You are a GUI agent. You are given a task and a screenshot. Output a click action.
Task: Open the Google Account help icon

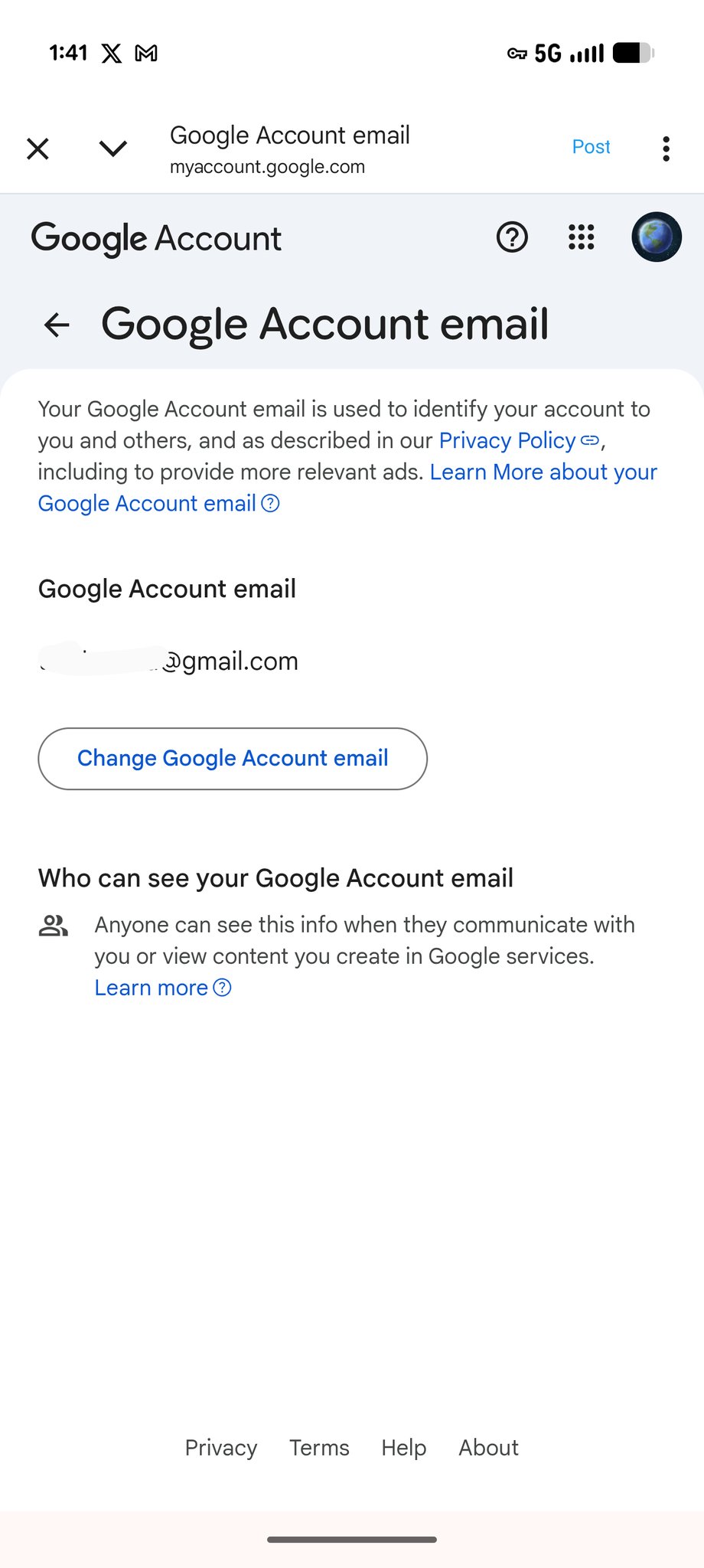click(511, 238)
